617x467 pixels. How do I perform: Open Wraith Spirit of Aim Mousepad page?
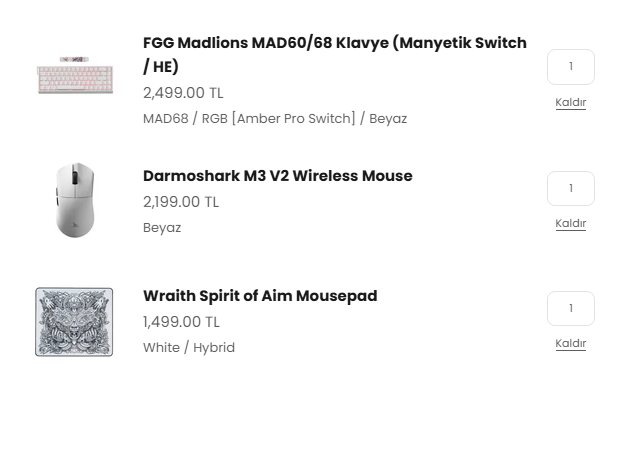(259, 296)
